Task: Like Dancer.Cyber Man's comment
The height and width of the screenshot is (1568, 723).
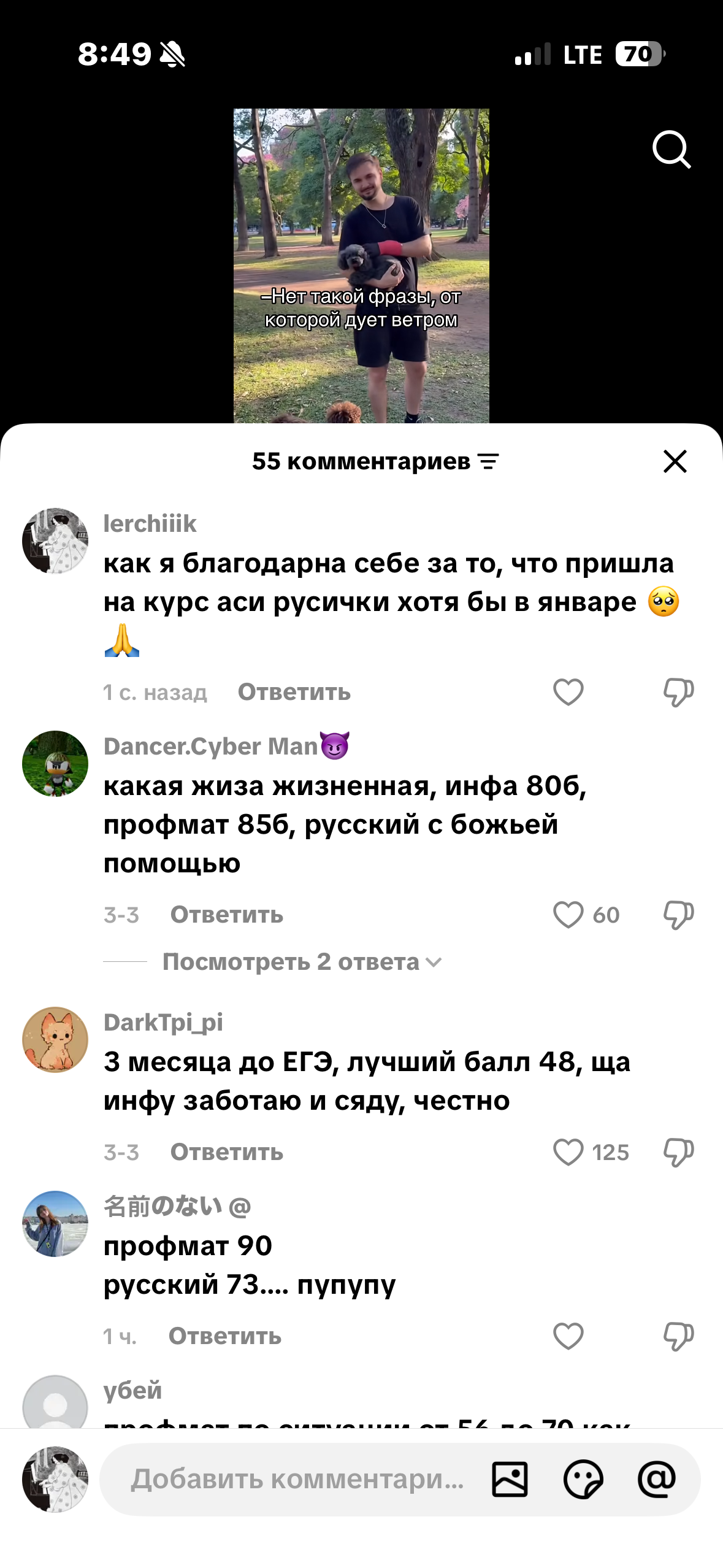Action: coord(568,915)
